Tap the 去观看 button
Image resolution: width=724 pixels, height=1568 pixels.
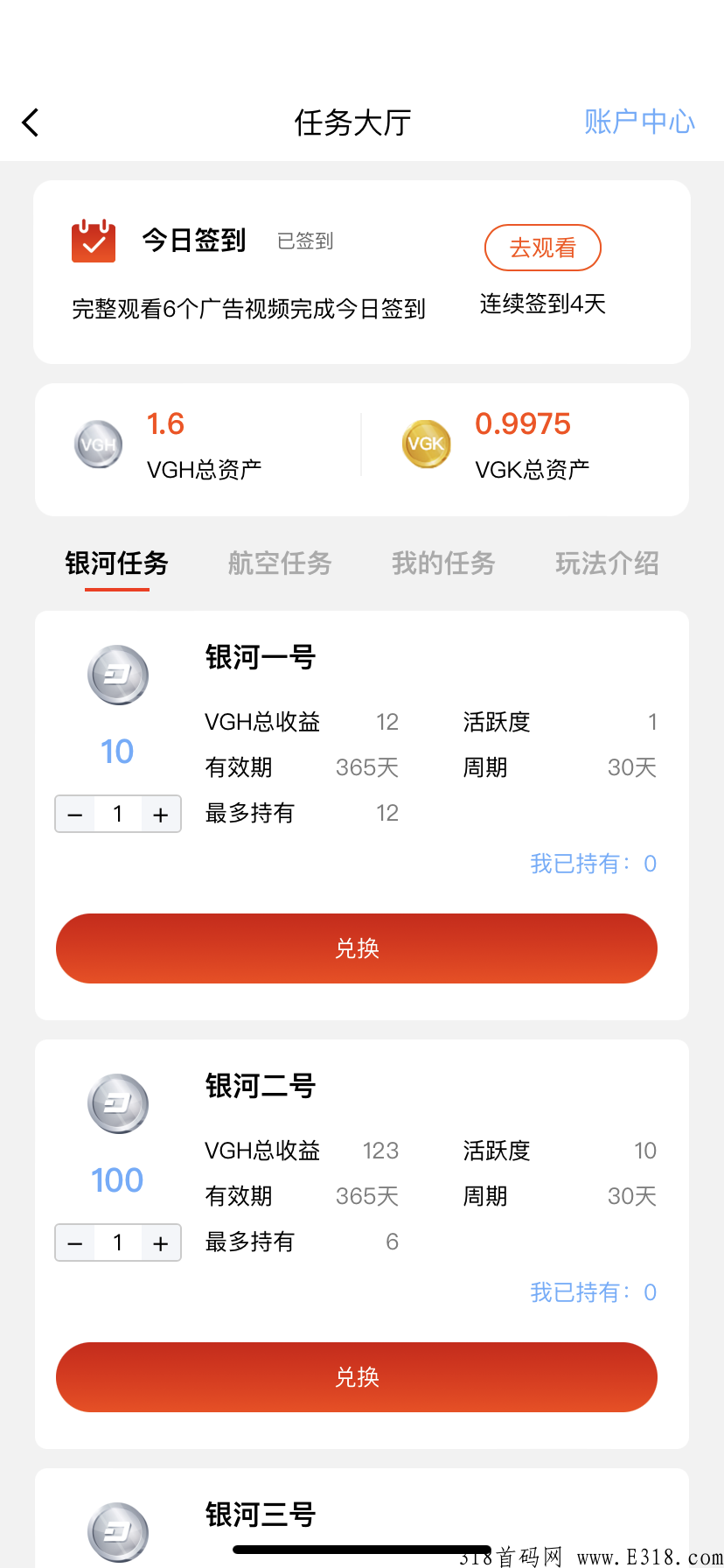coord(543,248)
